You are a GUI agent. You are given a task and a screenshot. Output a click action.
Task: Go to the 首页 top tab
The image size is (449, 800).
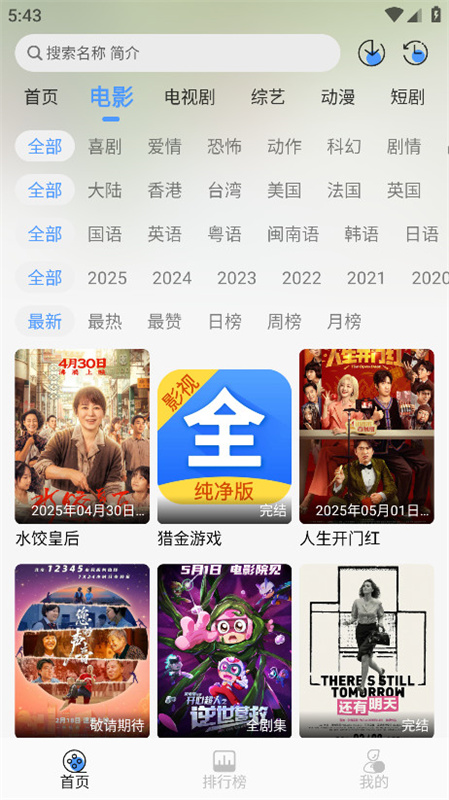click(41, 97)
